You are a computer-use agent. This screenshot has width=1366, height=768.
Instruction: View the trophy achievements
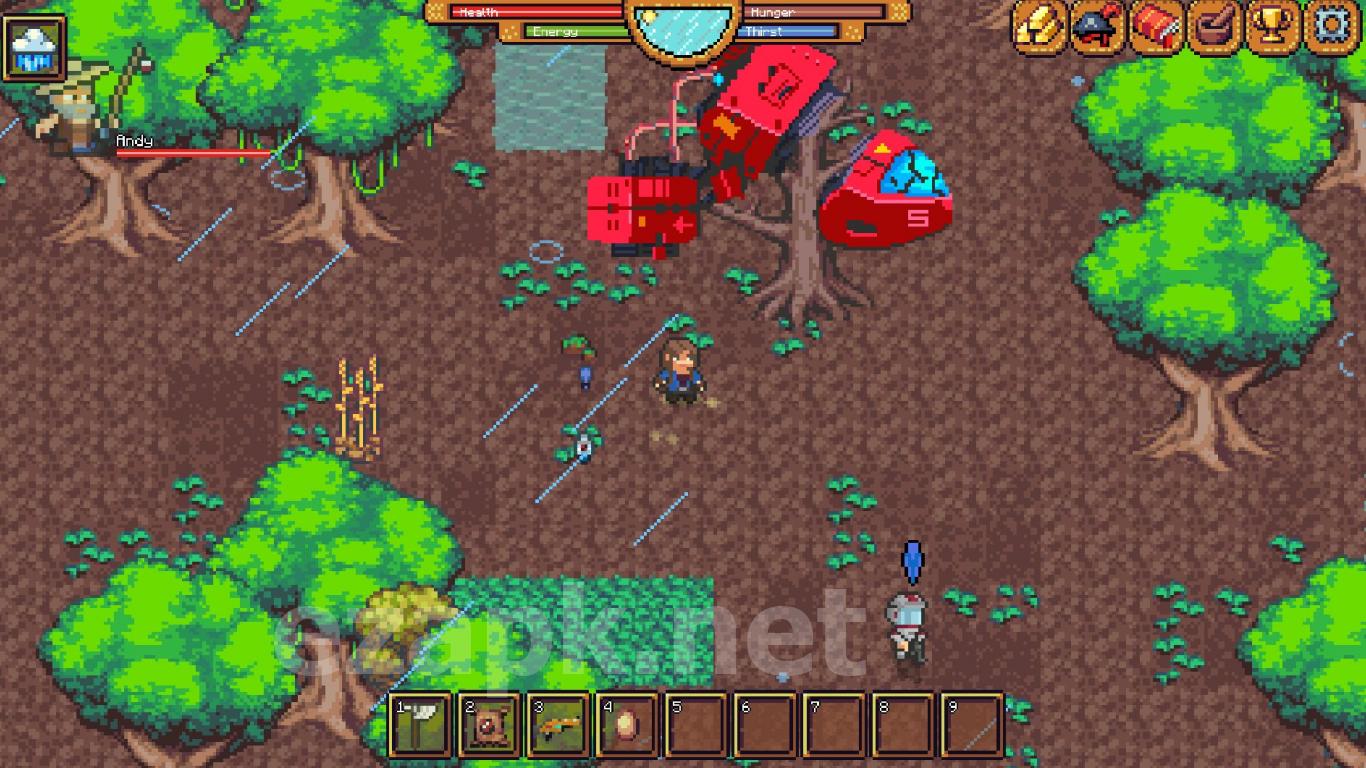pos(1274,27)
